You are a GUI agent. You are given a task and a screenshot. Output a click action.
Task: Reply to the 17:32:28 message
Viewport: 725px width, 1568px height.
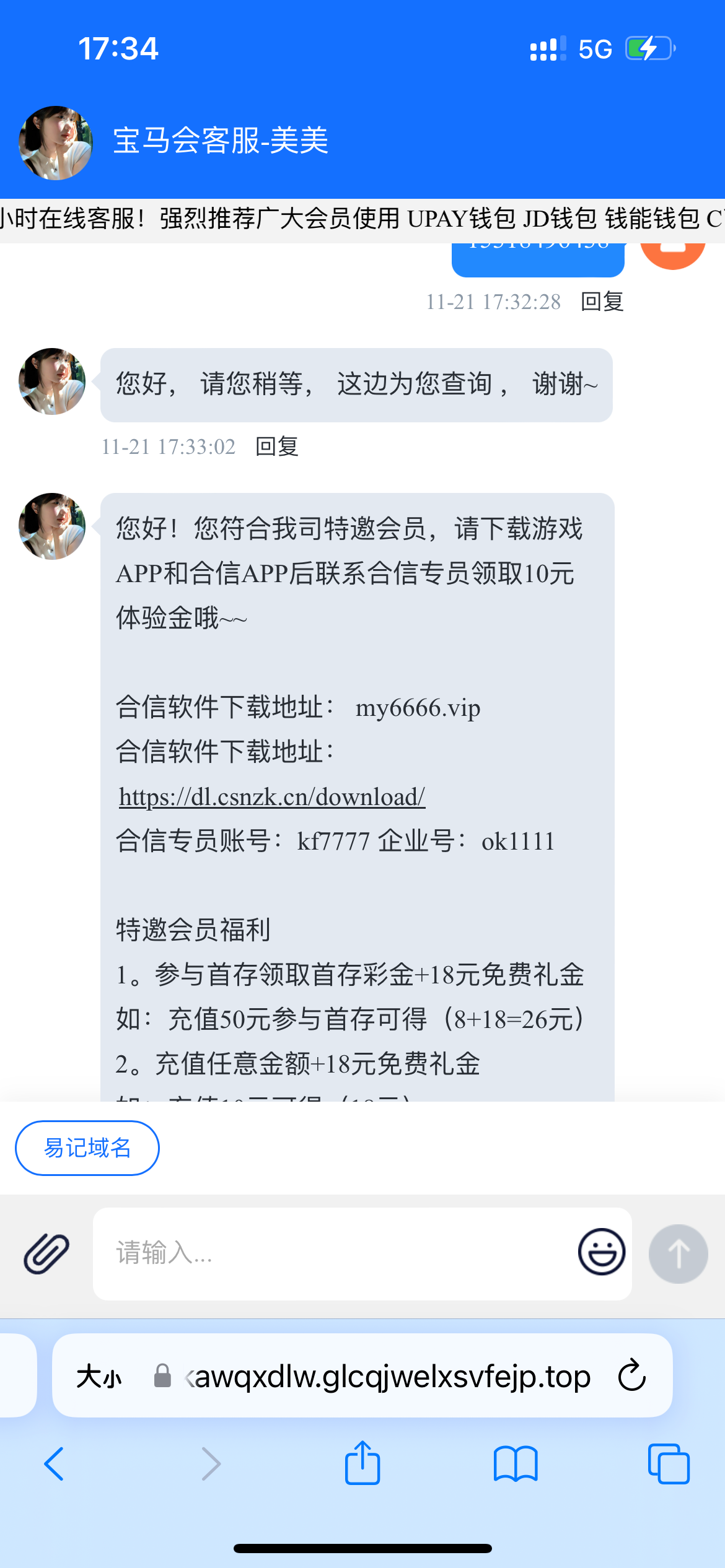(602, 302)
